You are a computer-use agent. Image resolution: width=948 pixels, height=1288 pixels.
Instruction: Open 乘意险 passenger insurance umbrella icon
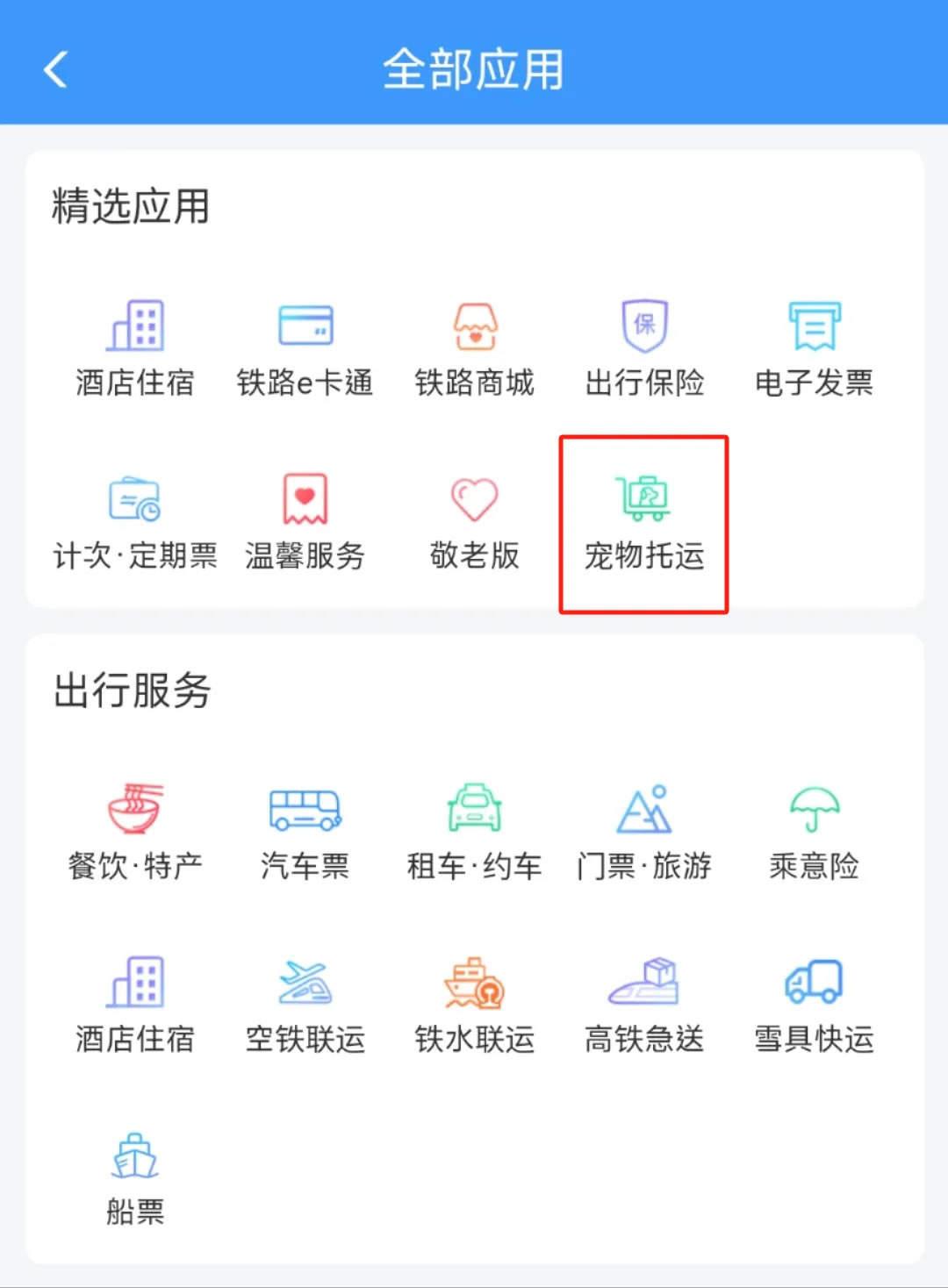[814, 829]
